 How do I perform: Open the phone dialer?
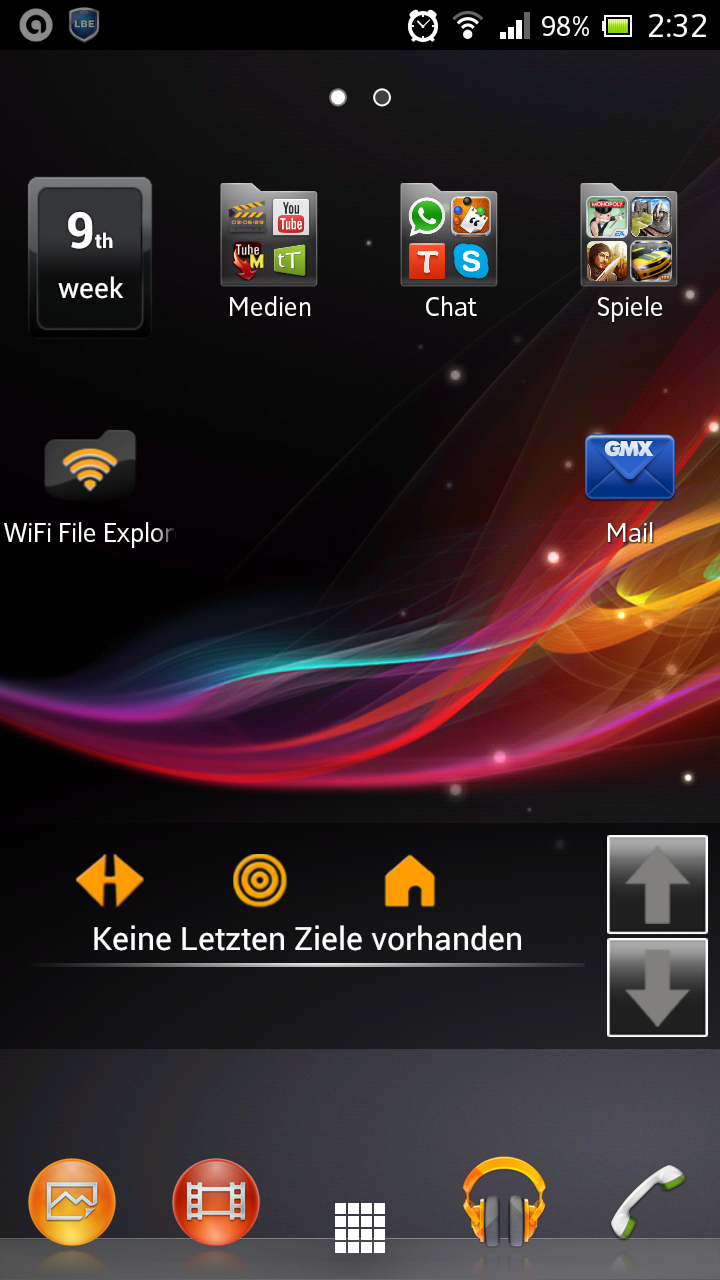pyautogui.click(x=648, y=1201)
